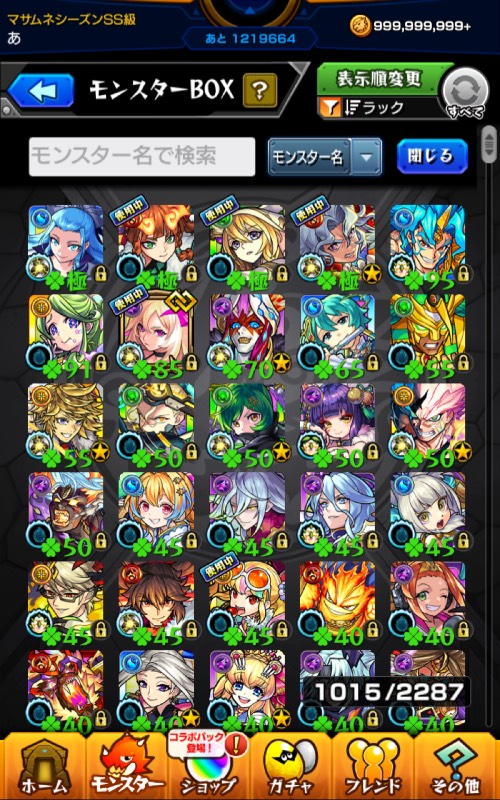Screen dimensions: 500x800
Task: Open the フレンド tab
Action: [373, 768]
